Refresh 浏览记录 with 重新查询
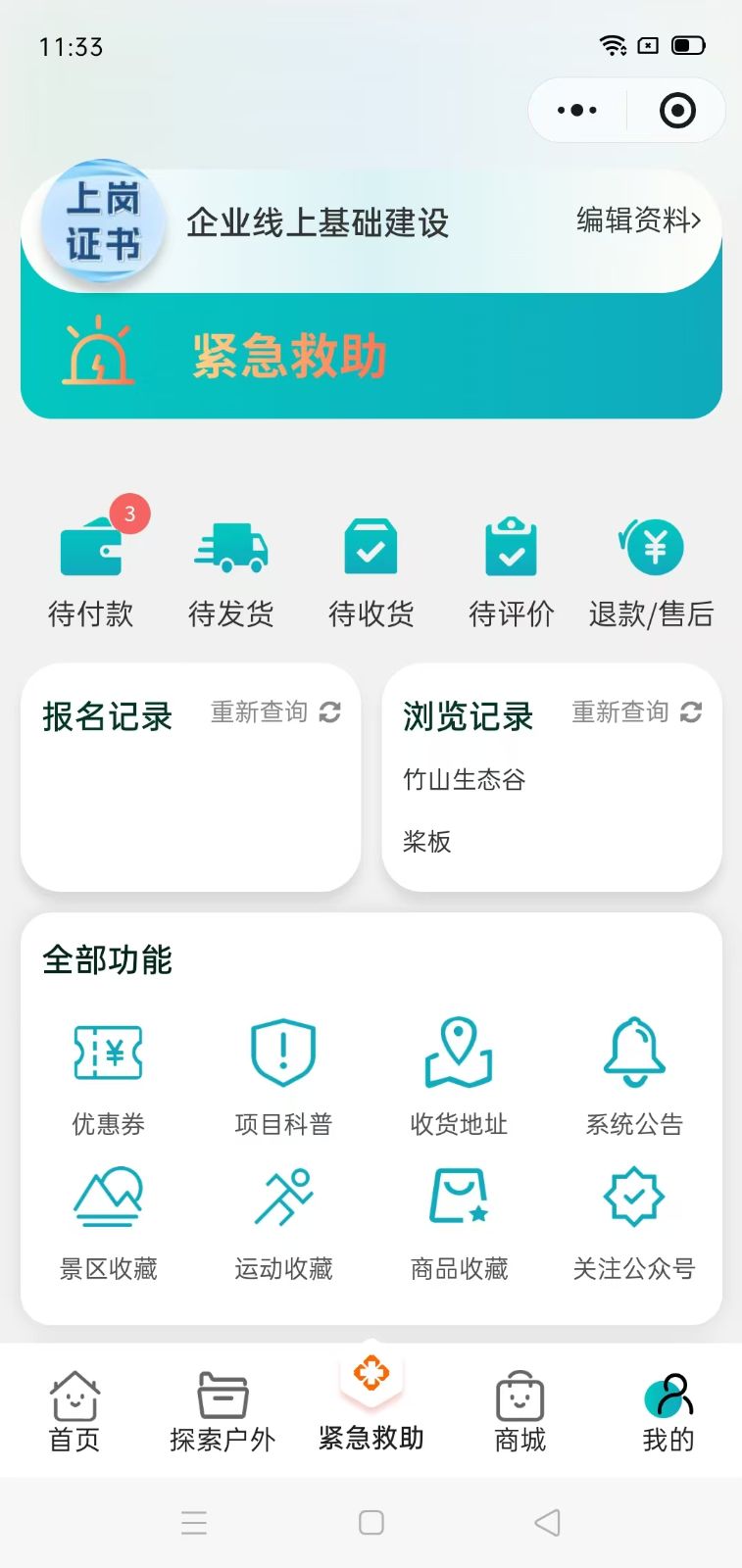Viewport: 742px width, 1568px height. point(636,712)
